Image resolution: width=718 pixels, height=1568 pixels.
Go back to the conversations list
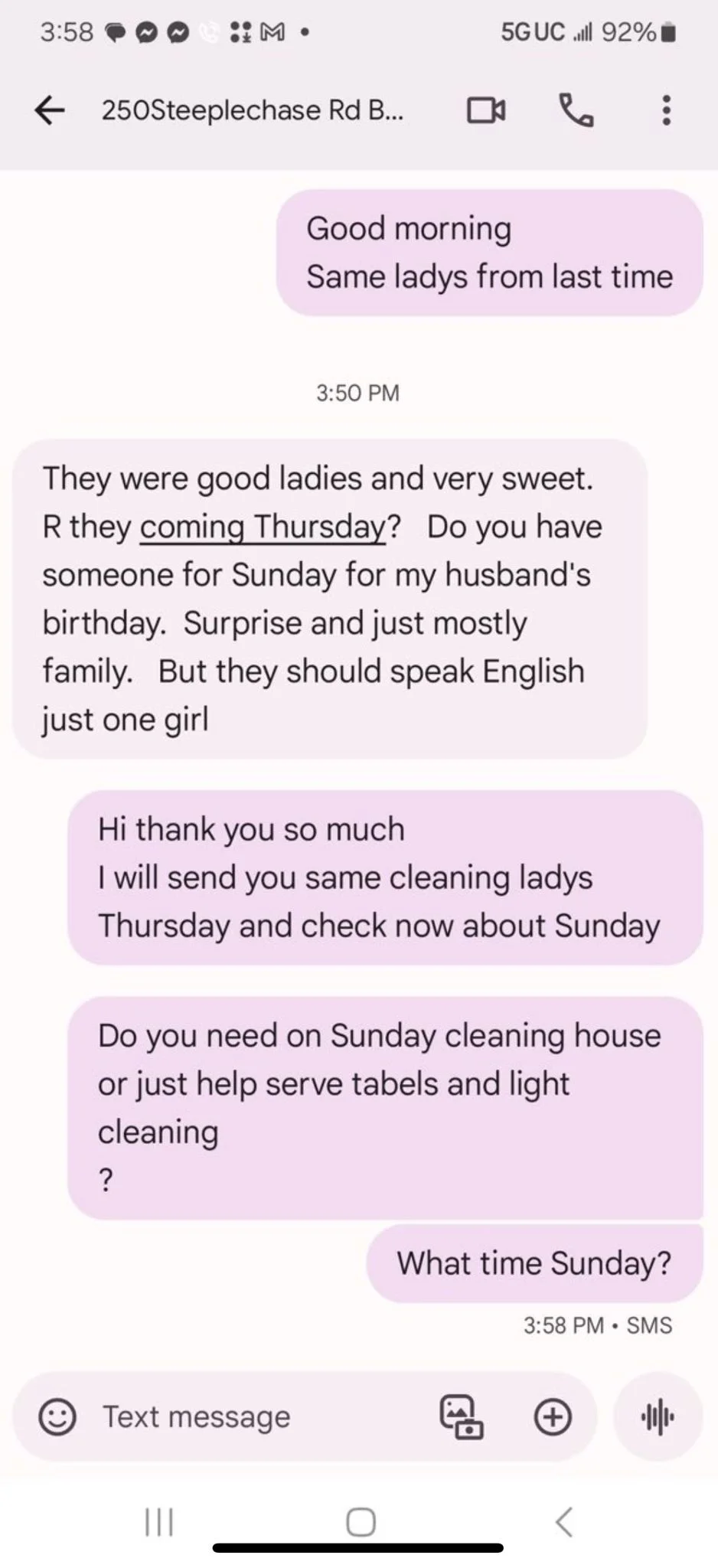point(50,110)
